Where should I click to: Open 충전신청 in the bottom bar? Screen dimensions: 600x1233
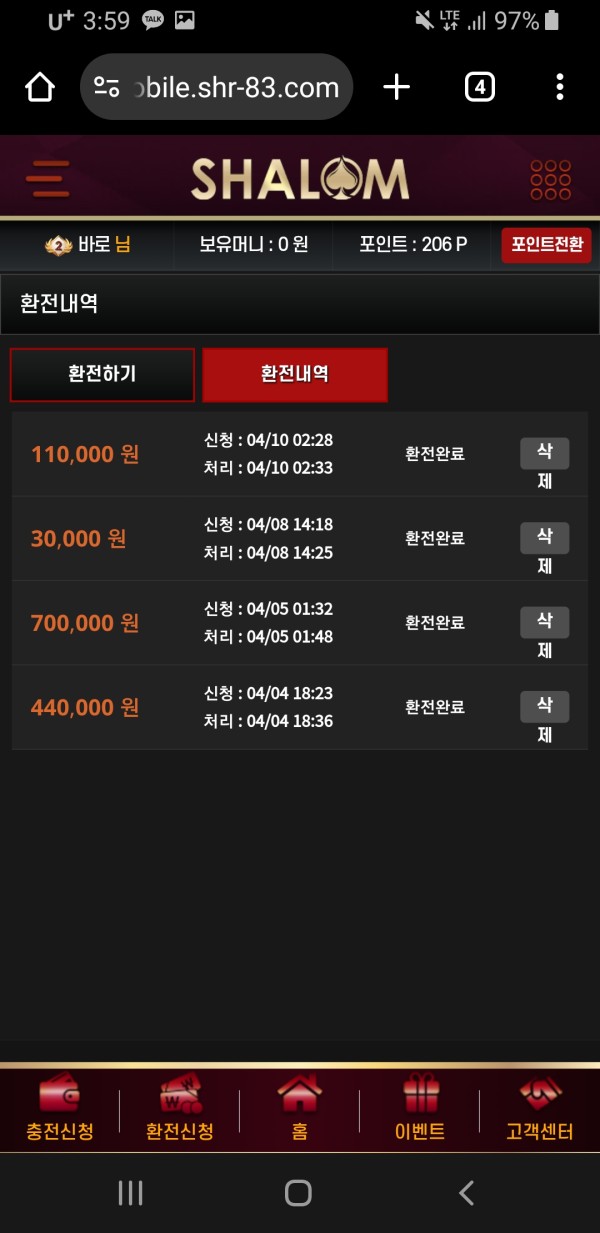[60, 1110]
